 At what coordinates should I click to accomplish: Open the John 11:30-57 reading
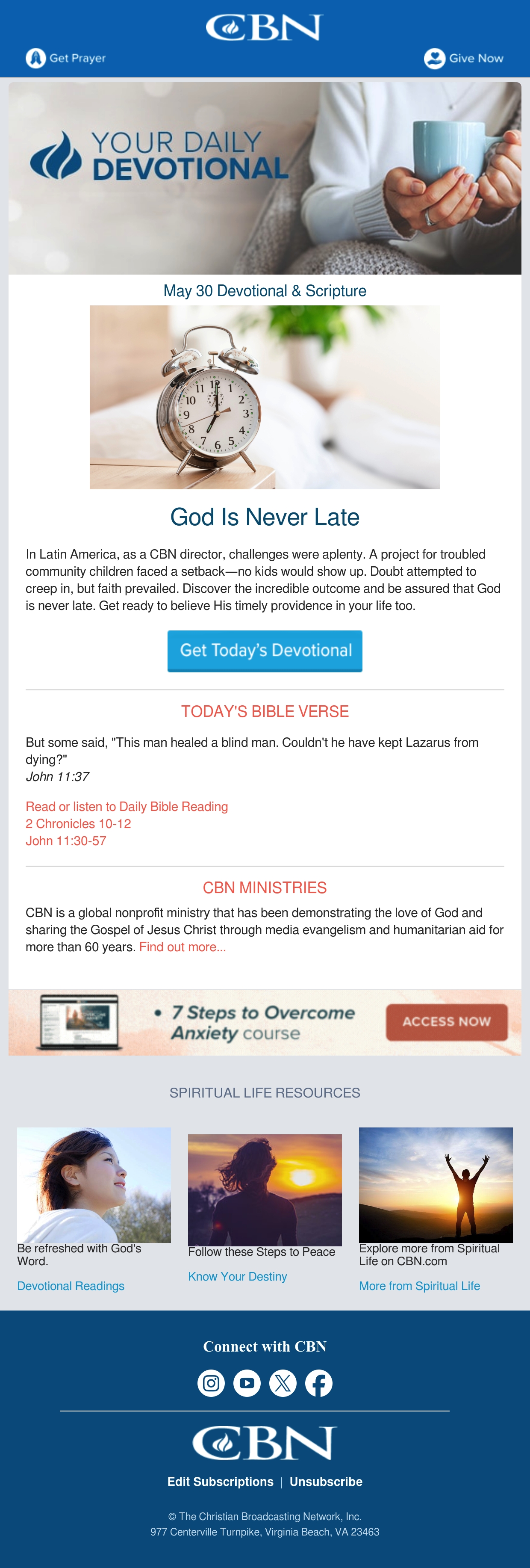click(x=66, y=840)
